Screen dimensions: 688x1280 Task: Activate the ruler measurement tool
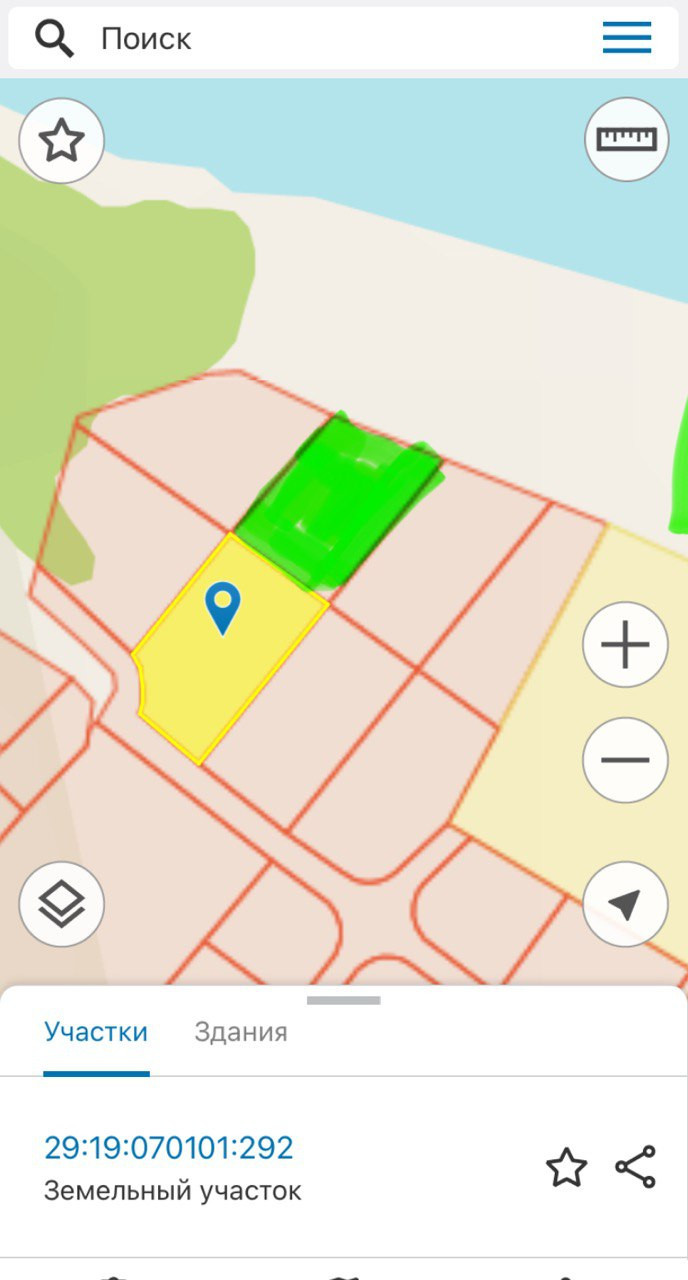(626, 139)
